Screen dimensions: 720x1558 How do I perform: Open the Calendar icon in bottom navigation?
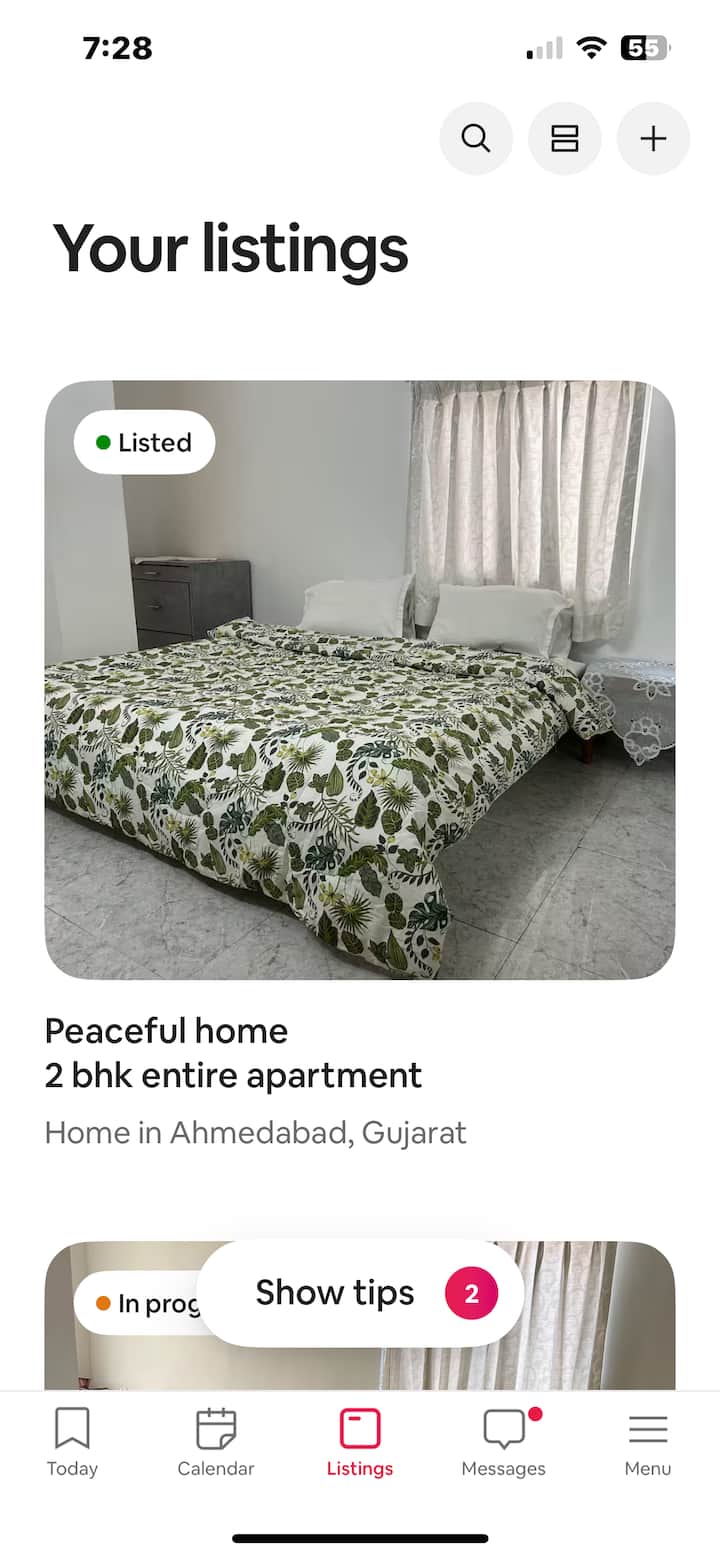coord(215,1428)
